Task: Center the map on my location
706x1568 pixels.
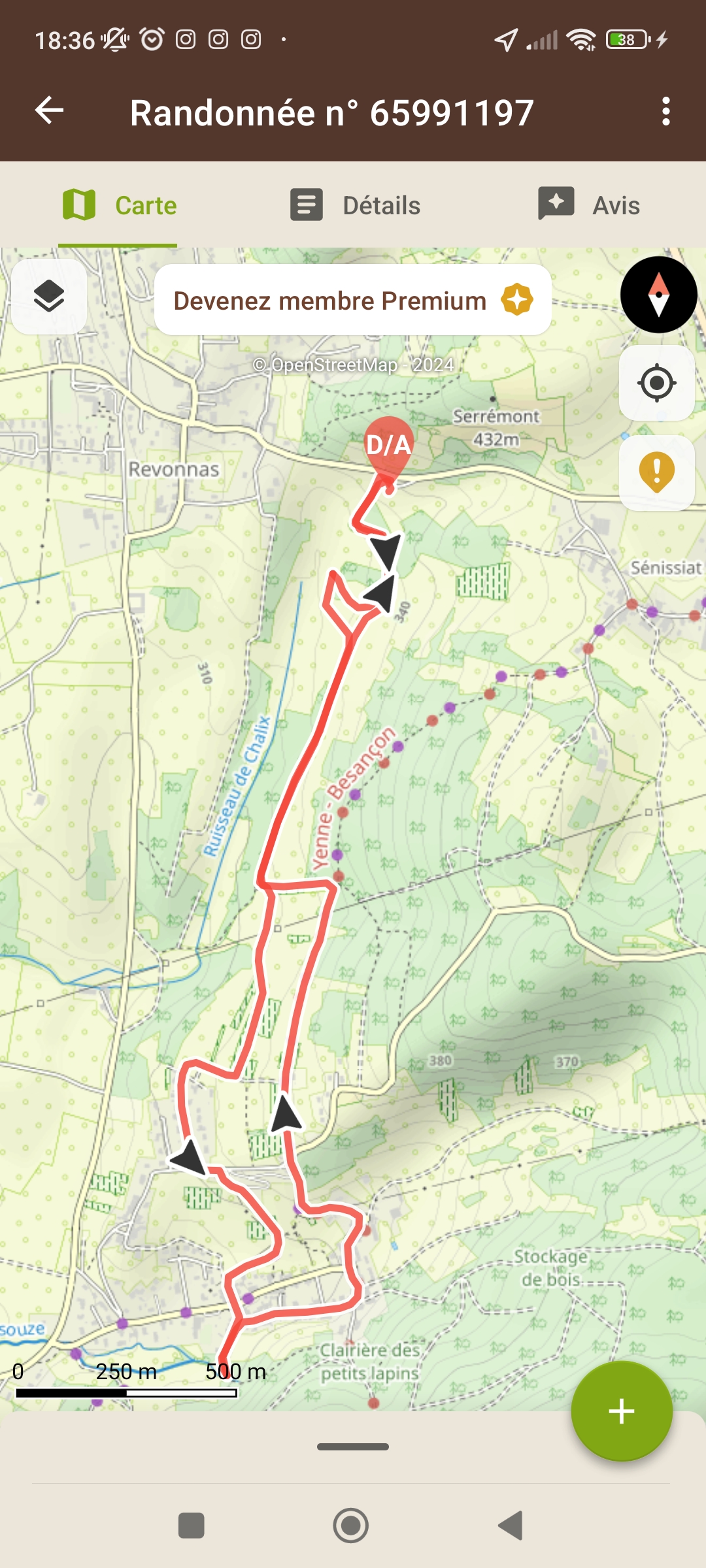Action: click(x=657, y=383)
